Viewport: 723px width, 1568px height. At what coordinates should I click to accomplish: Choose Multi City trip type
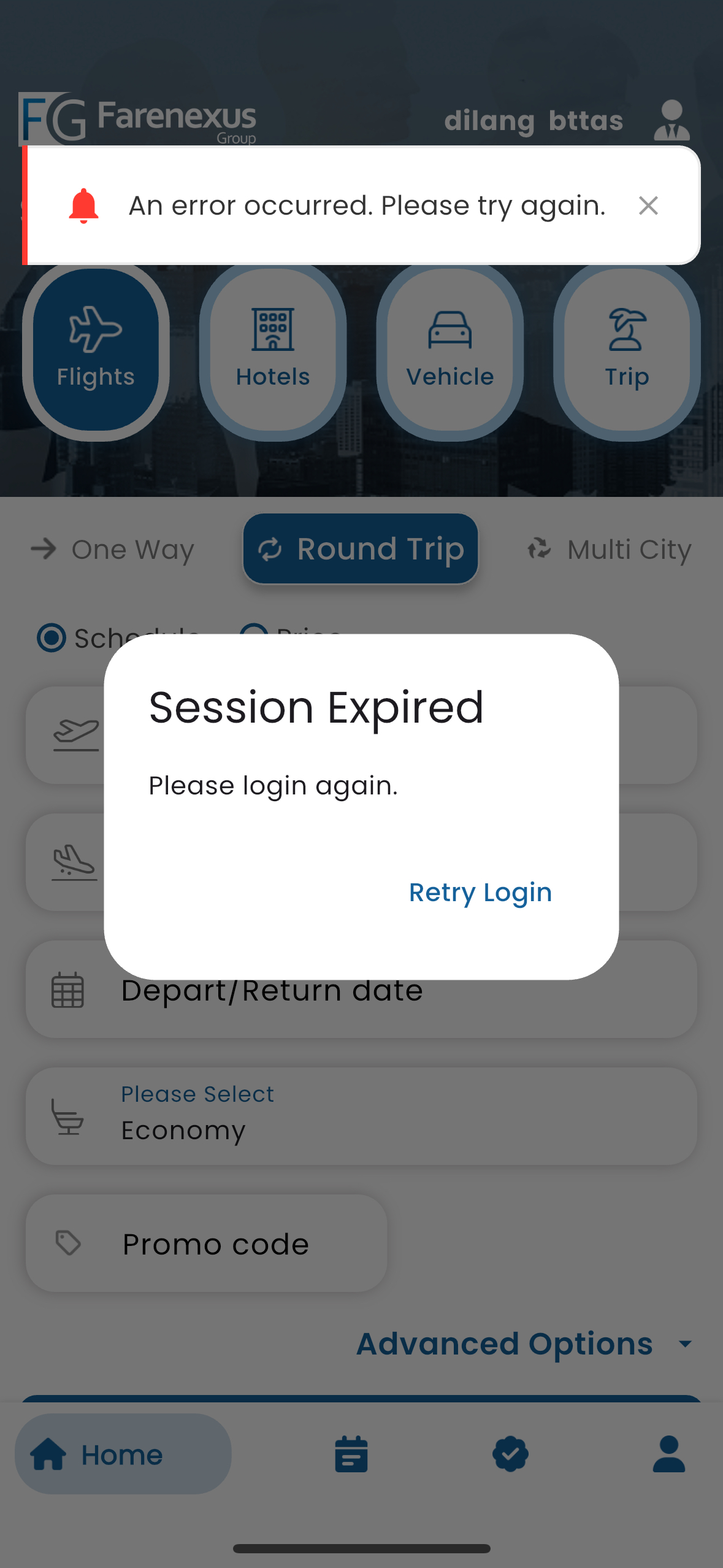609,549
